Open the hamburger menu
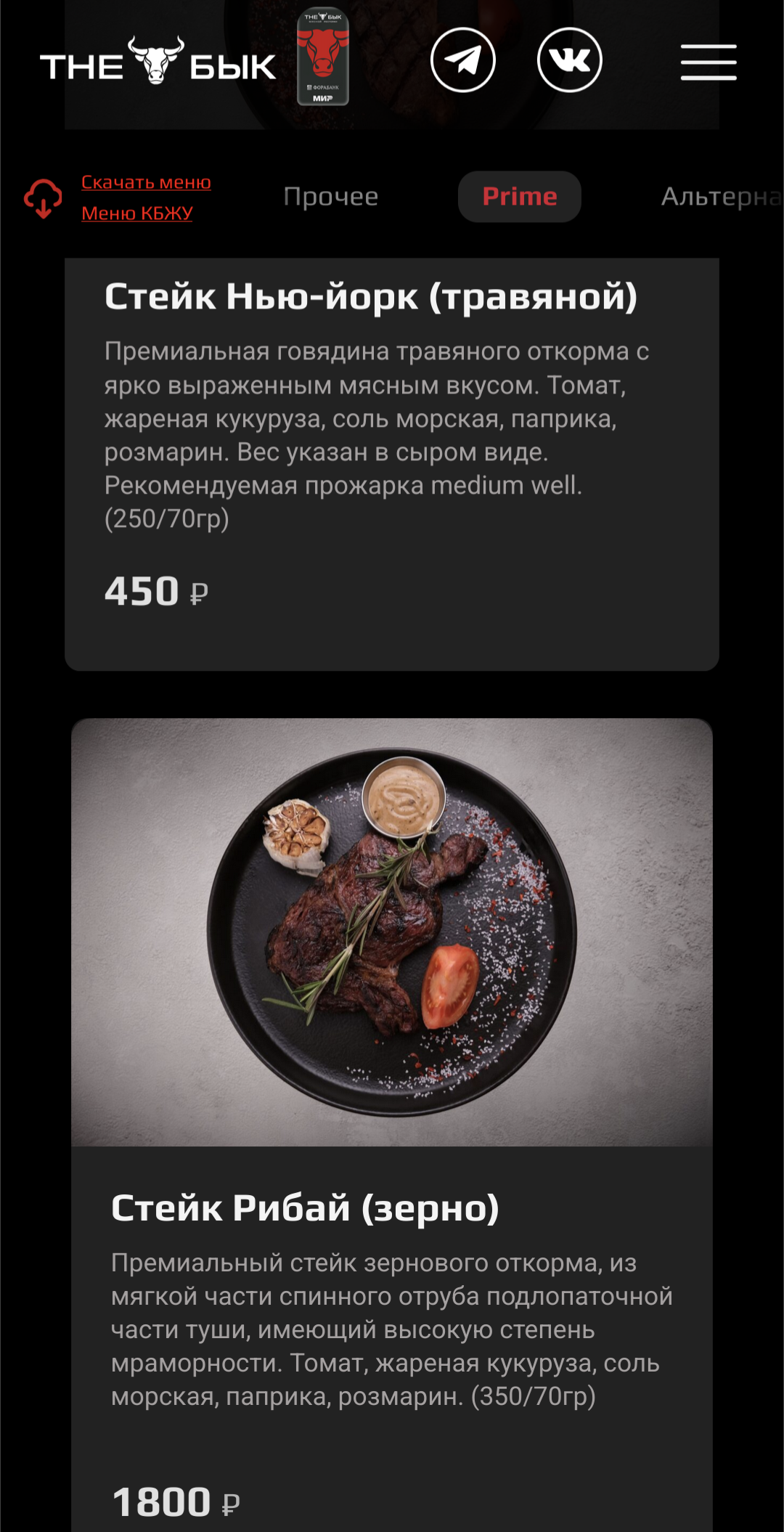The height and width of the screenshot is (1532, 784). (709, 62)
